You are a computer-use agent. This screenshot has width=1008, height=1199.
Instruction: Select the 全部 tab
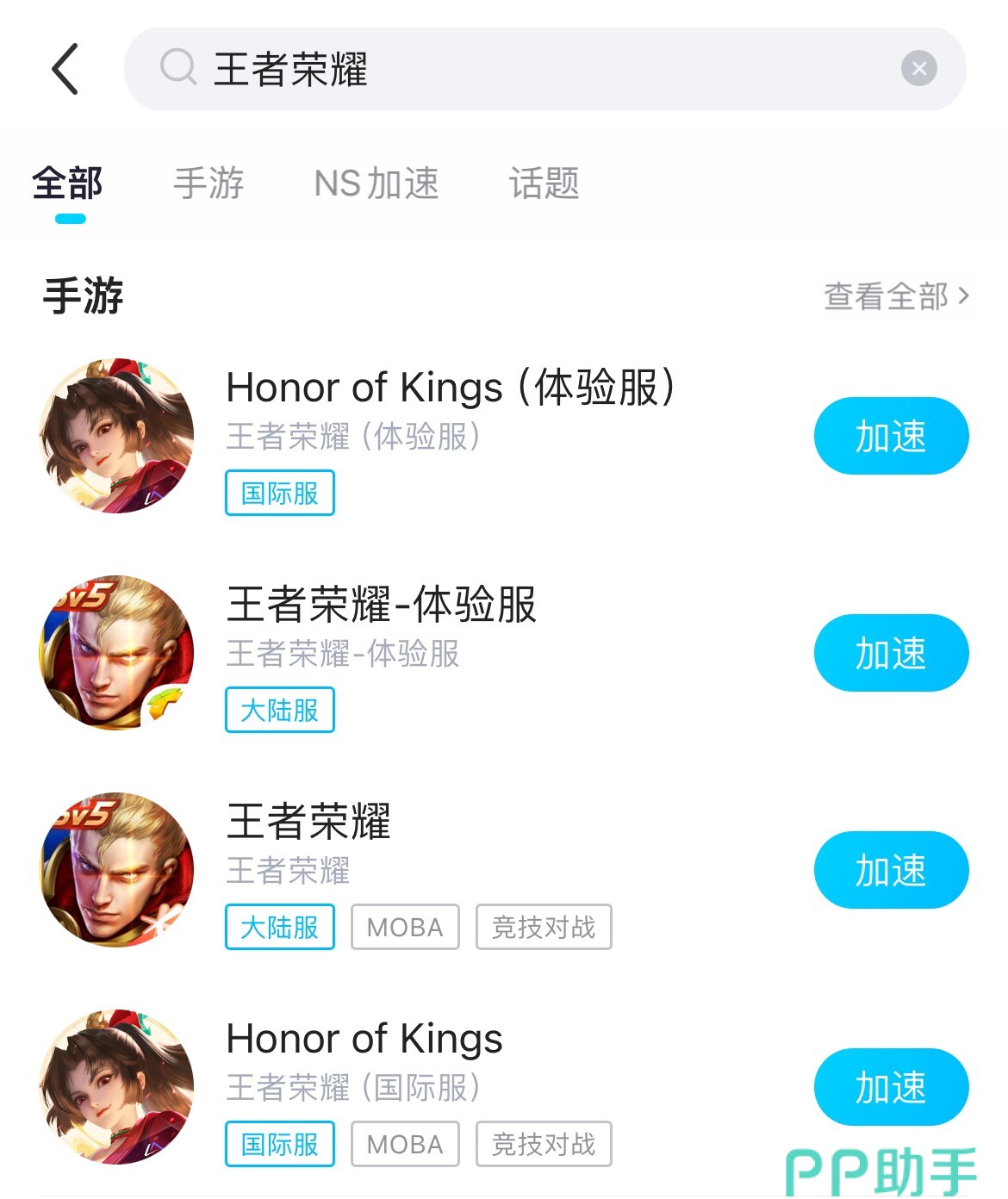[68, 183]
